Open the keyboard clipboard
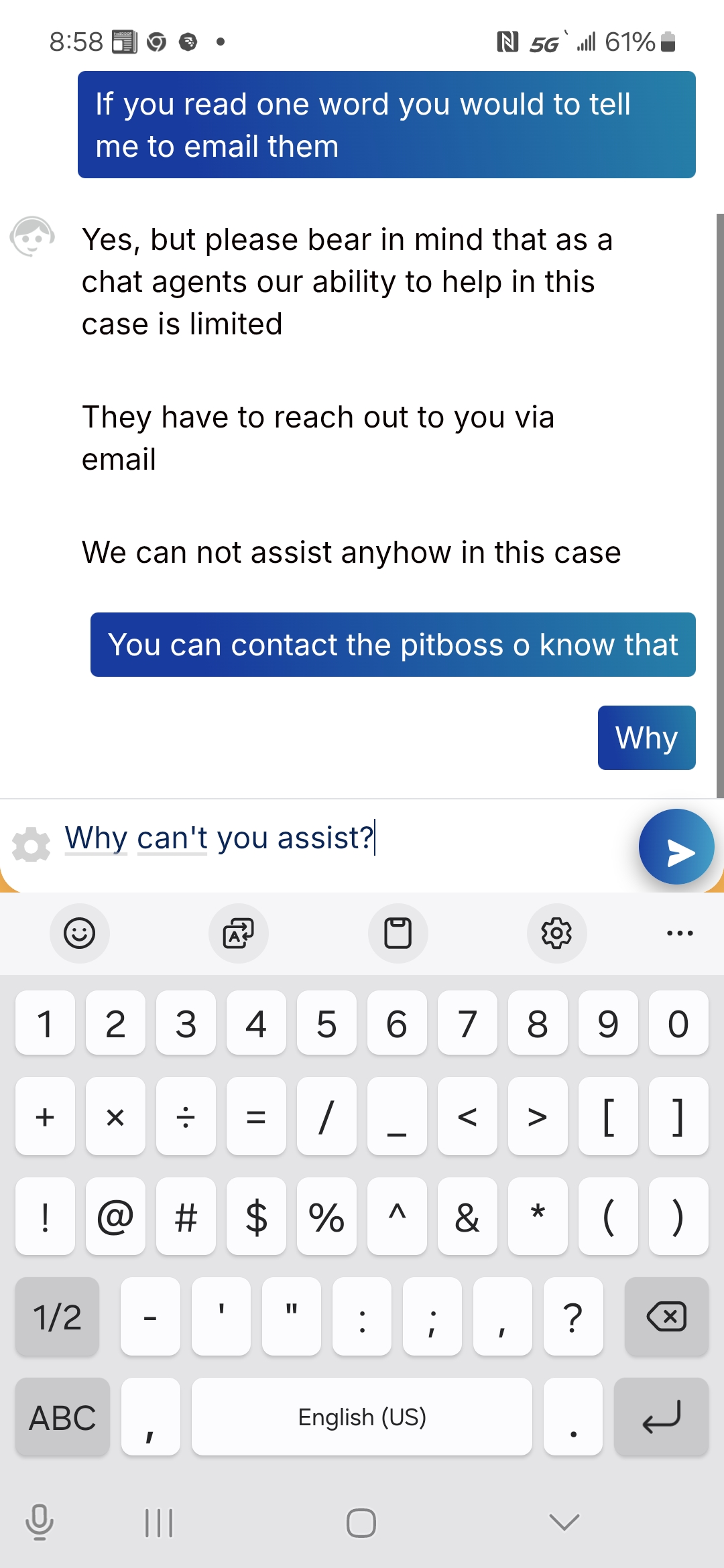The width and height of the screenshot is (724, 1568). 398,933
